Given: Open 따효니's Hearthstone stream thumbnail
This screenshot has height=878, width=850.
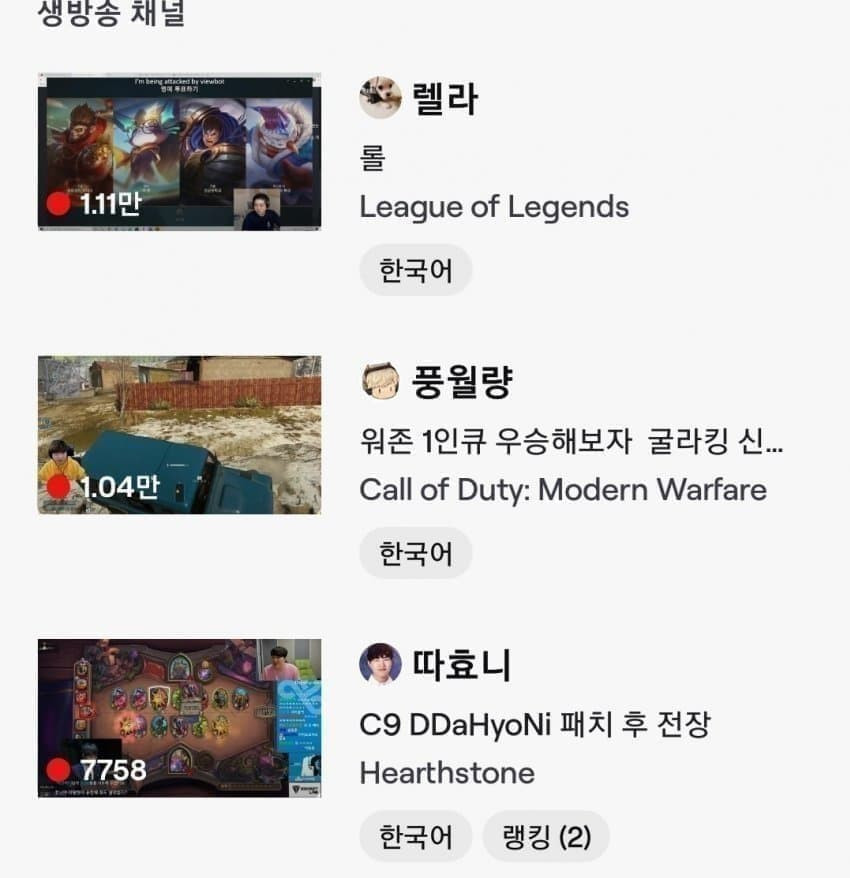Looking at the screenshot, I should click(179, 718).
